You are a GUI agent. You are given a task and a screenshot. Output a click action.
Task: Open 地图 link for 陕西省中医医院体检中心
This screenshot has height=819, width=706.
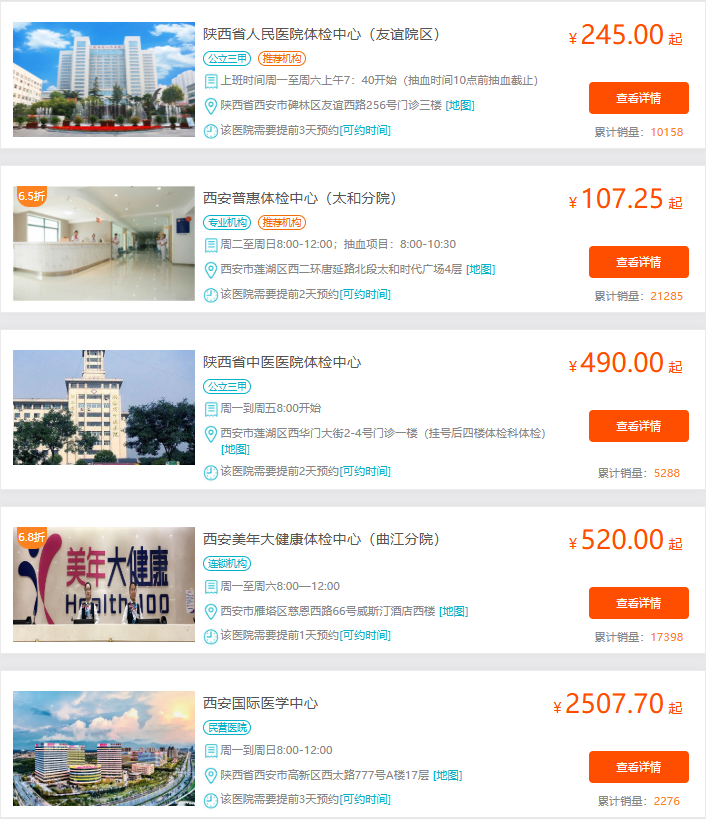click(235, 449)
